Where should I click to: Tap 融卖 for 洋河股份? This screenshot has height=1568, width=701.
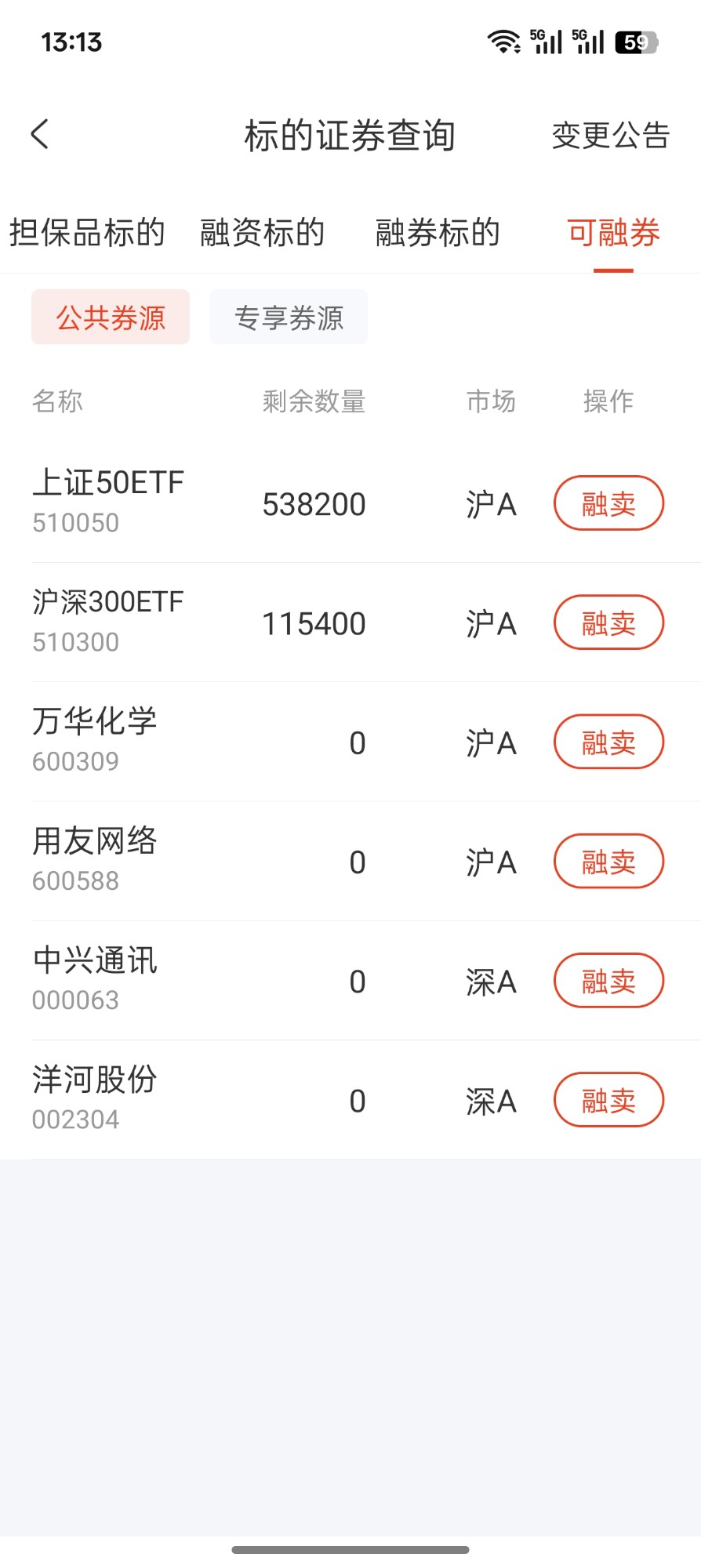click(608, 1100)
